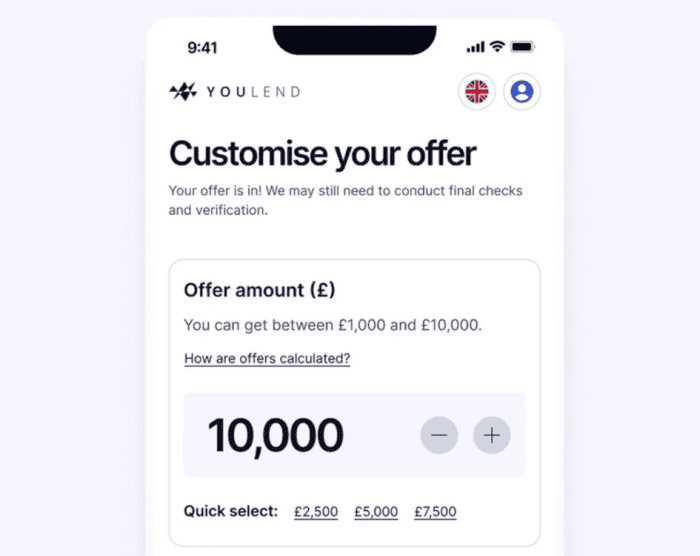Decrease the offer amount with minus
The width and height of the screenshot is (700, 556).
point(439,435)
